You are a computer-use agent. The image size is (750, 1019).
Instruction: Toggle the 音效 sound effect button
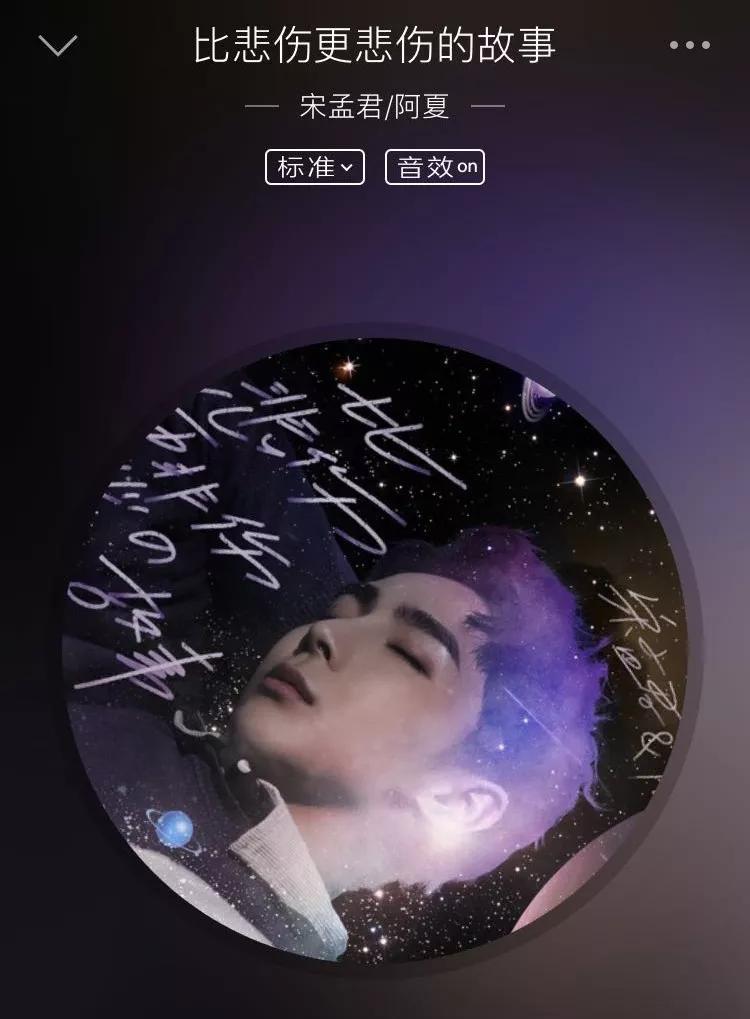pos(434,167)
